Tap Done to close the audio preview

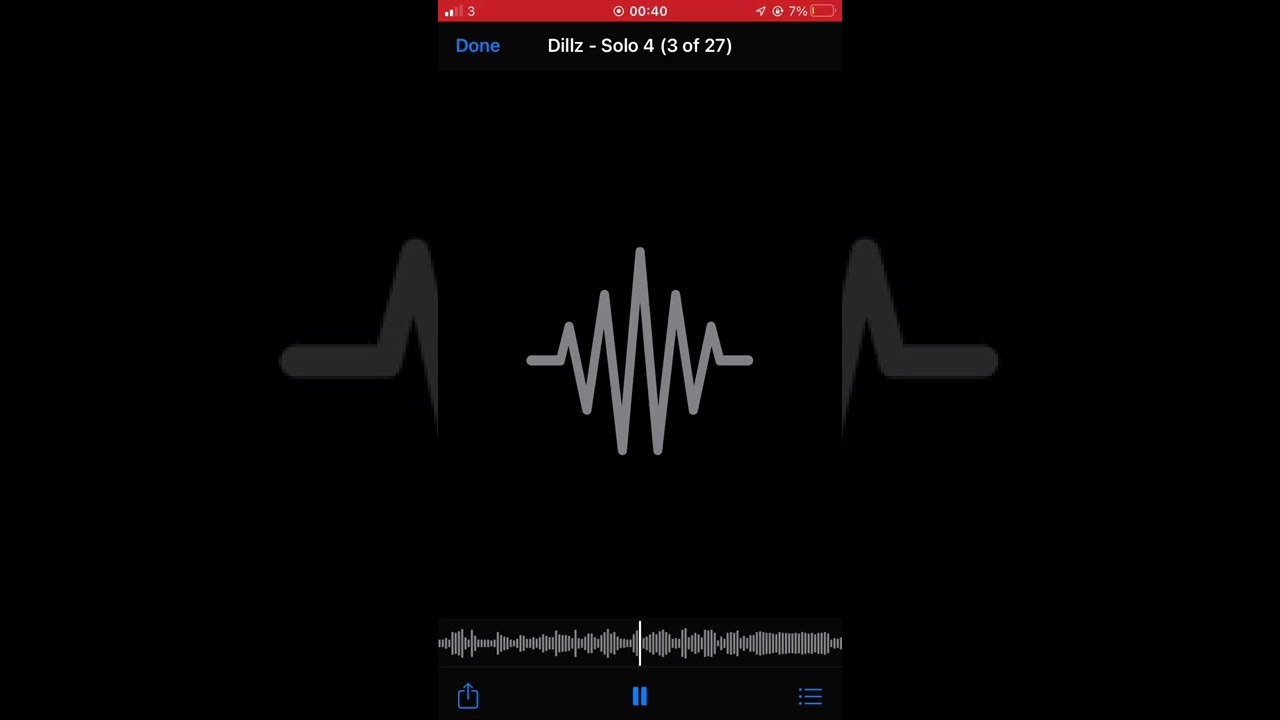(x=477, y=46)
